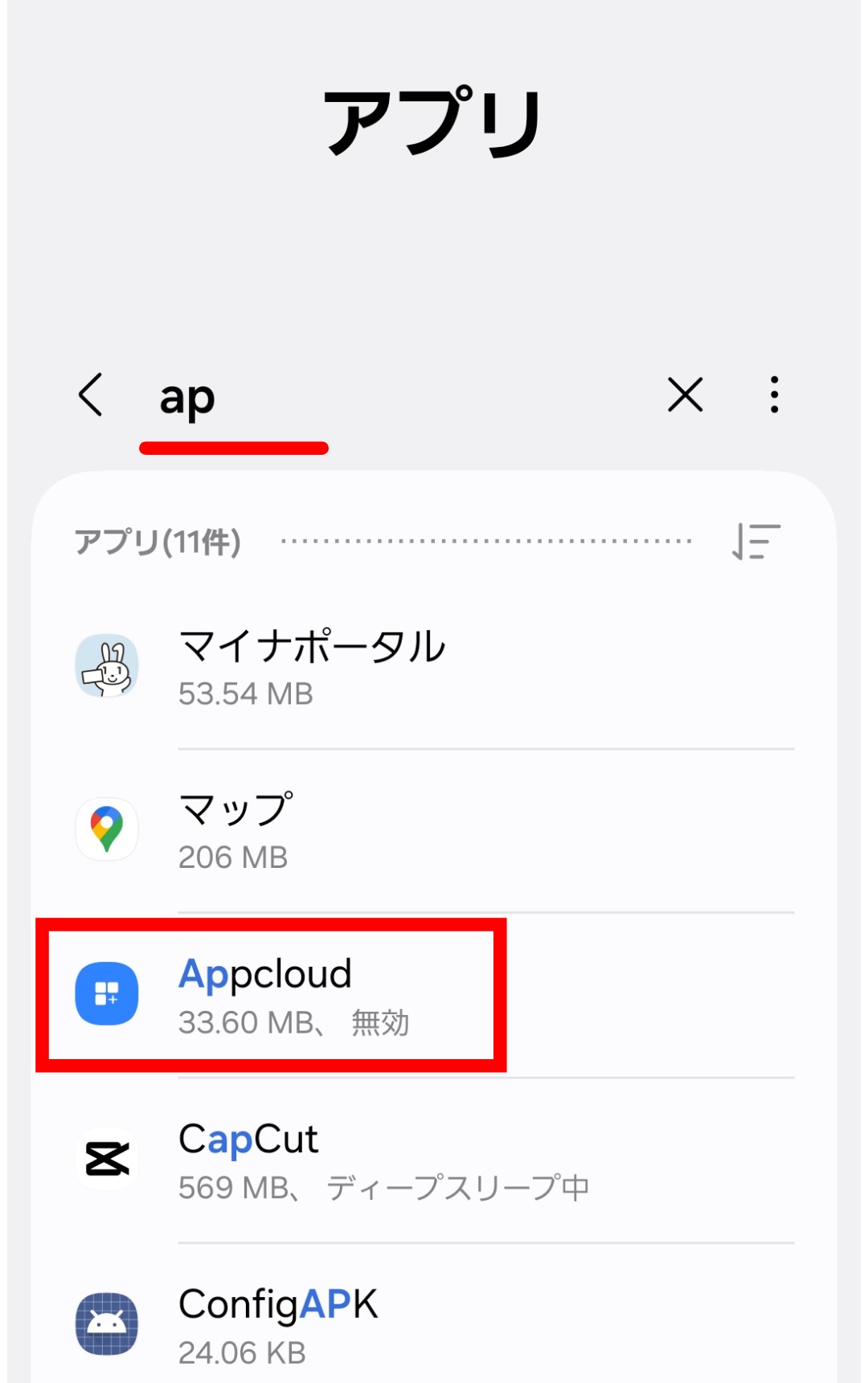Open マップ app info
The image size is (868, 1383).
434,830
